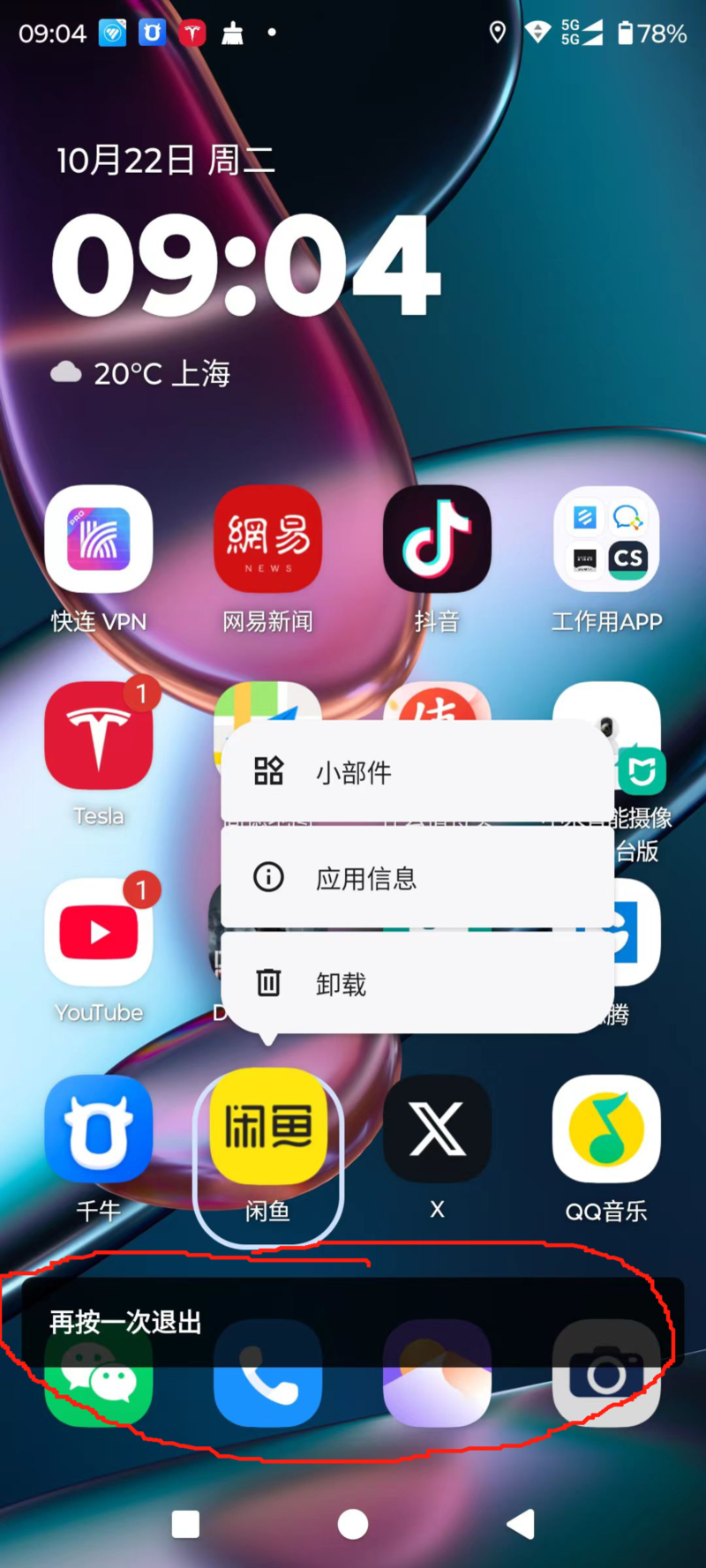Tap the clock widget showing 09:04
The height and width of the screenshot is (1568, 706).
245,265
